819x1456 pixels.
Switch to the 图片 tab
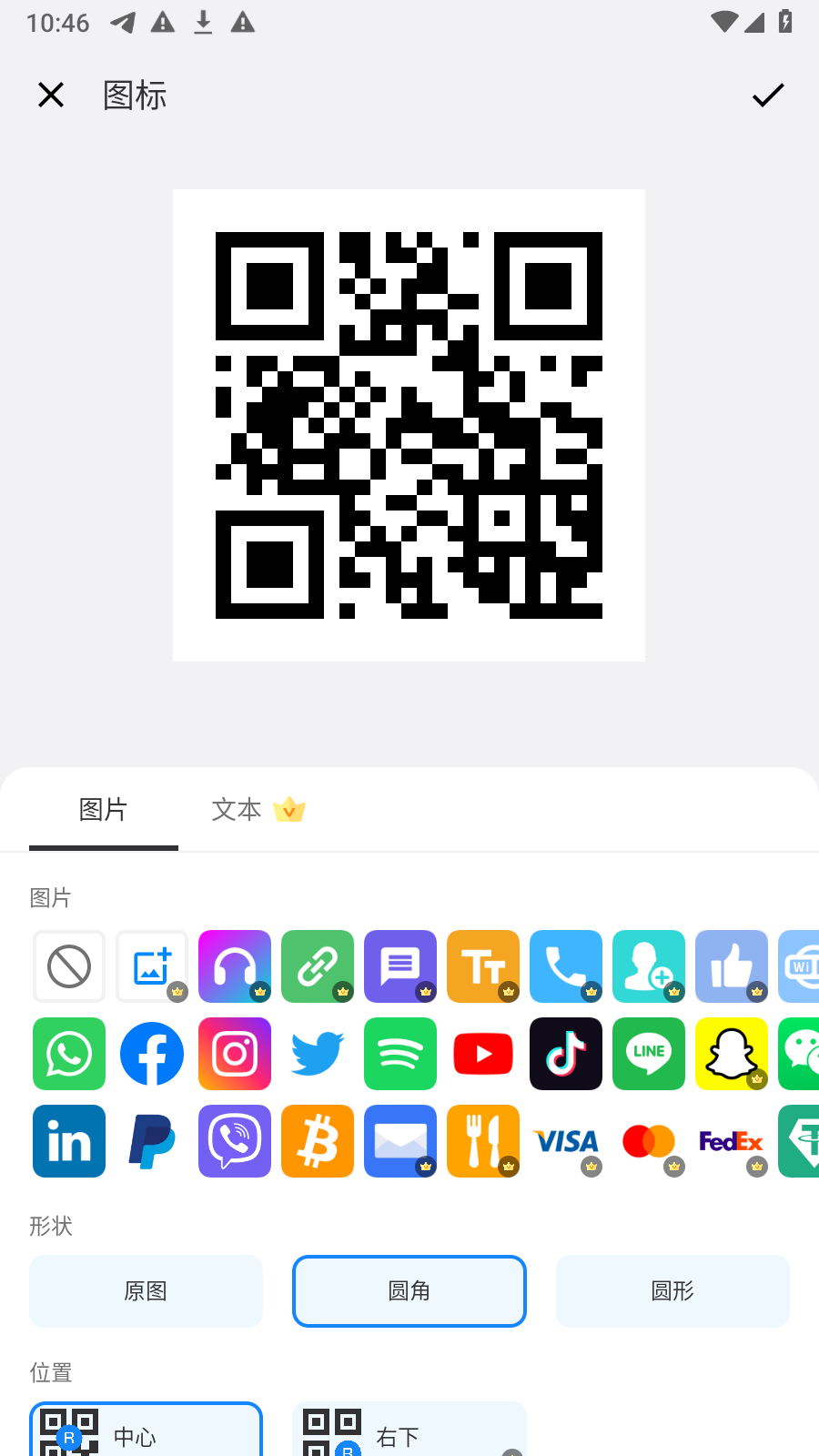(103, 809)
